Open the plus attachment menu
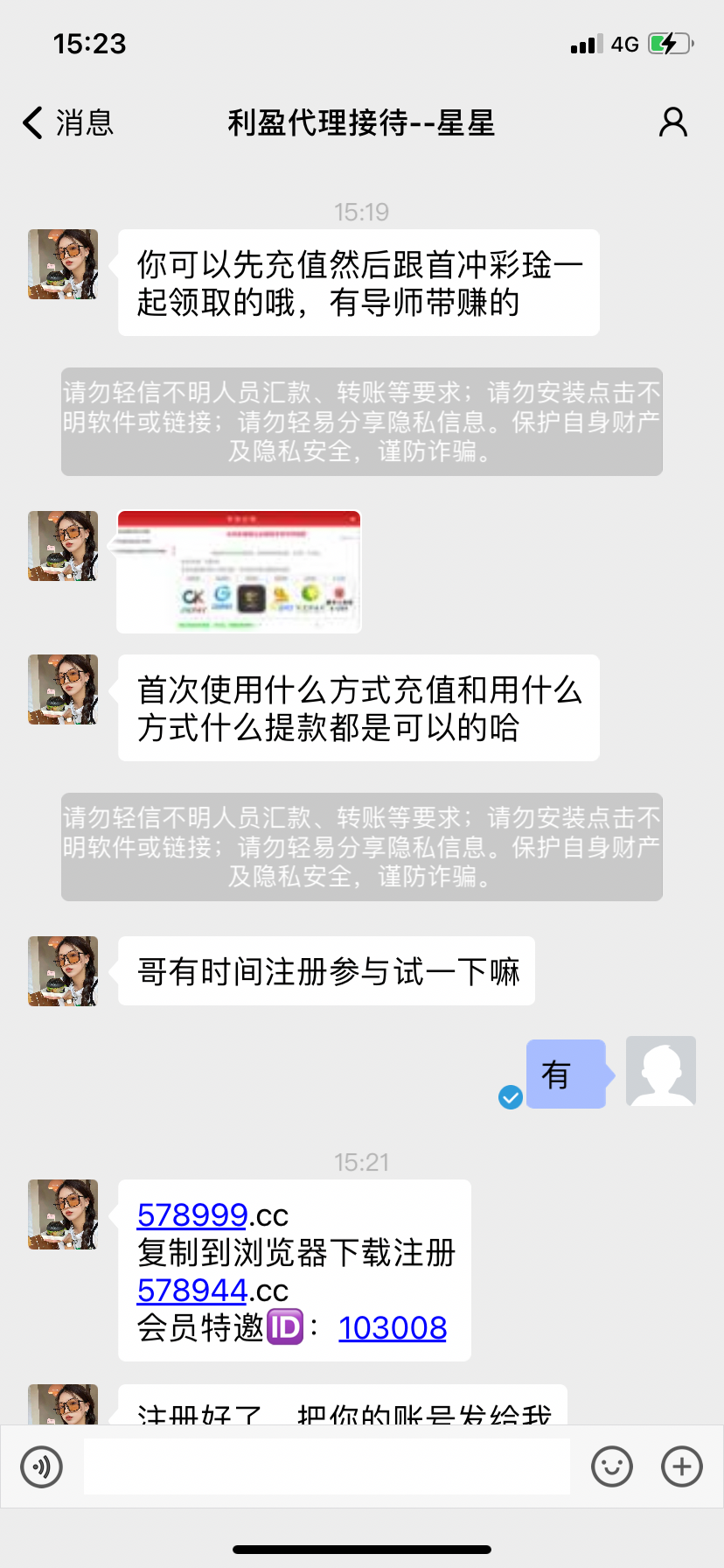This screenshot has height=1568, width=724. [681, 1466]
